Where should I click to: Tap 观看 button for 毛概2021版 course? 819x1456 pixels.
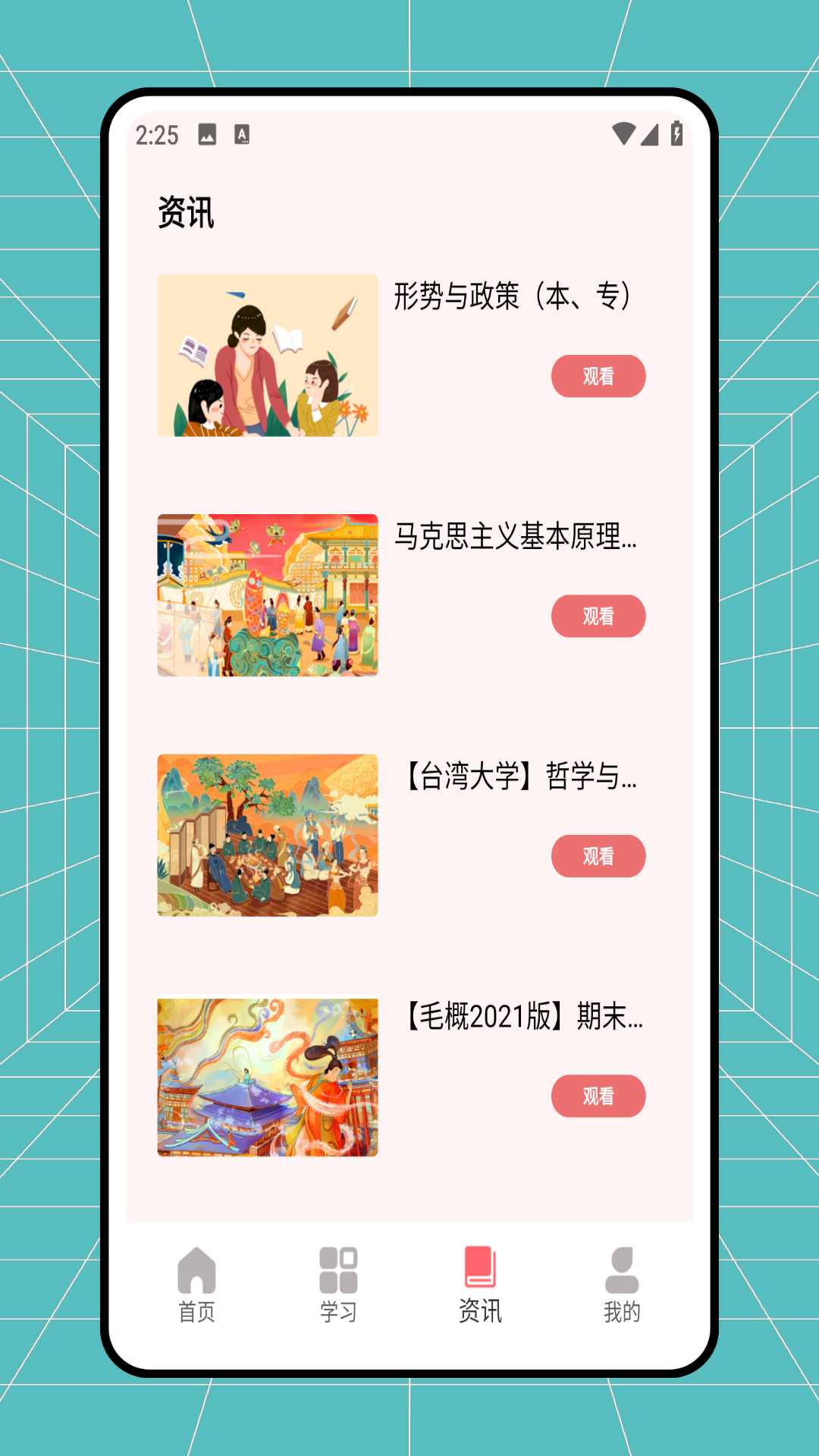point(598,1096)
